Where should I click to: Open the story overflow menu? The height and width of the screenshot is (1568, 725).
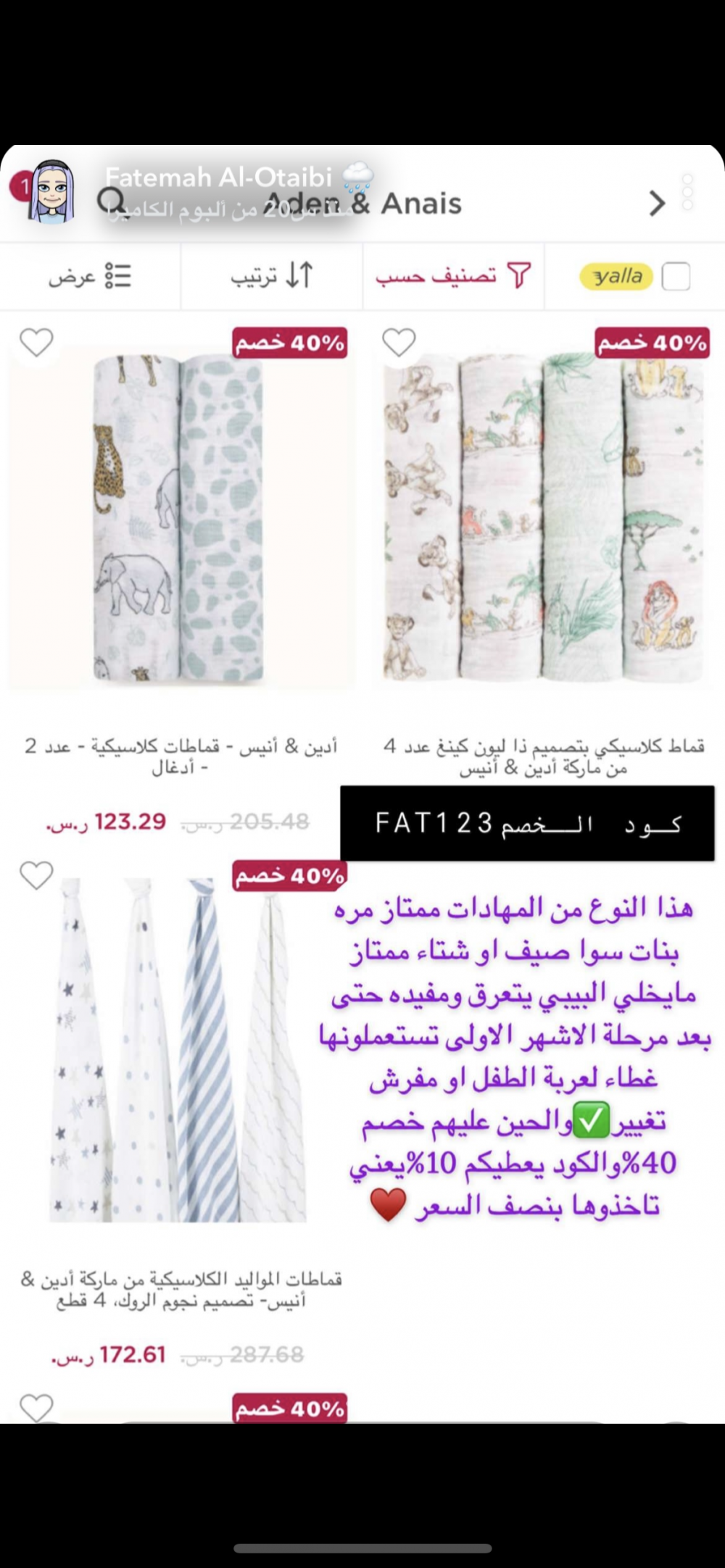point(687,193)
